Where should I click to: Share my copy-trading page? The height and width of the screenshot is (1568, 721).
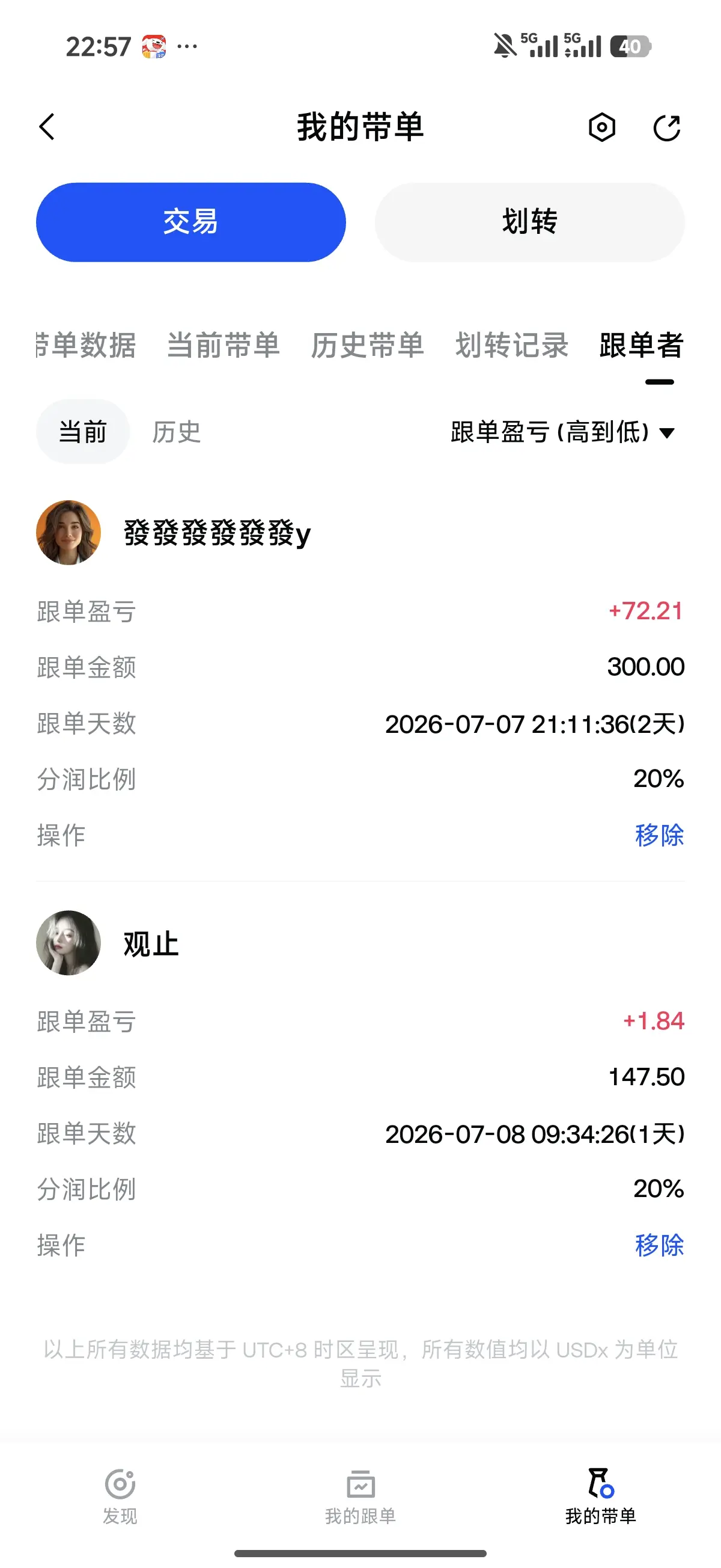pyautogui.click(x=667, y=127)
